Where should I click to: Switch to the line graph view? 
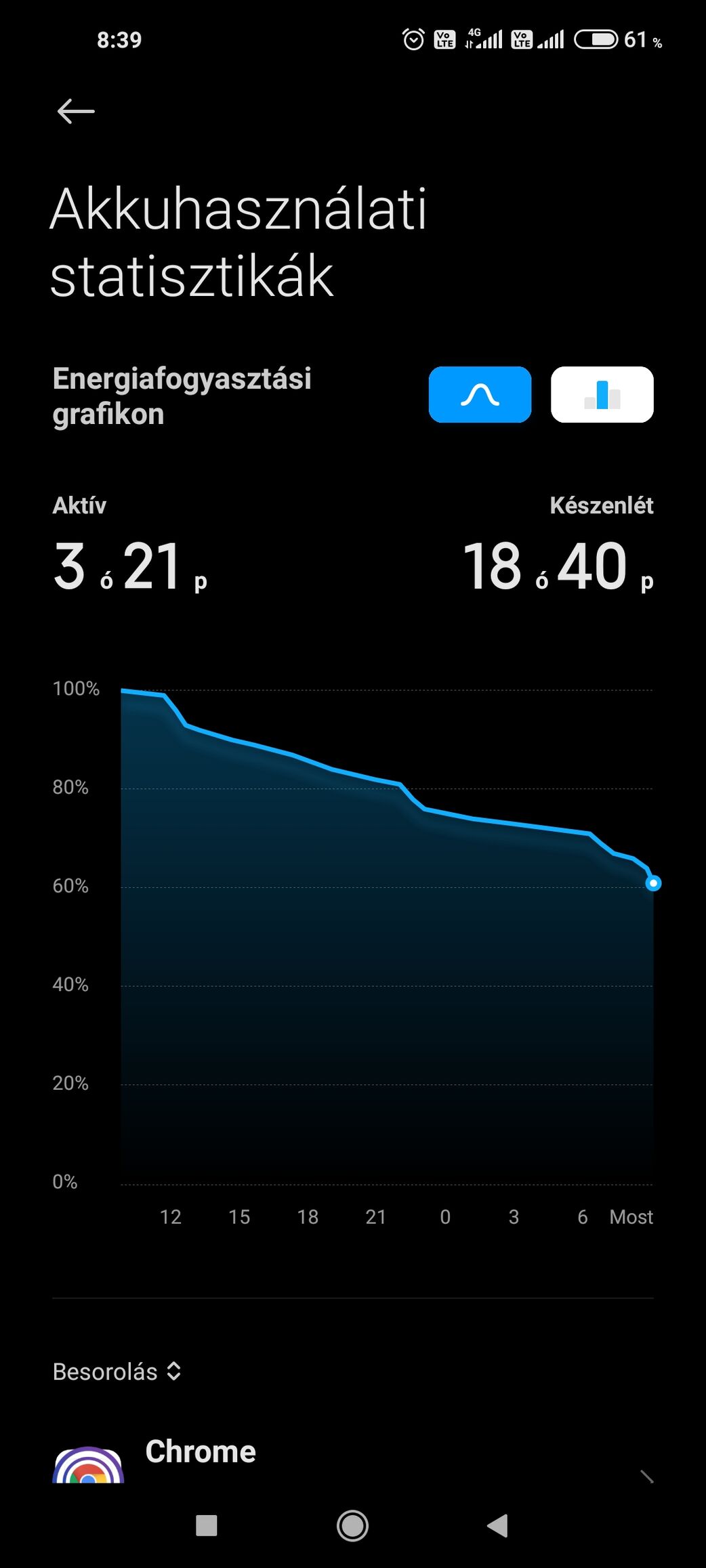[480, 395]
